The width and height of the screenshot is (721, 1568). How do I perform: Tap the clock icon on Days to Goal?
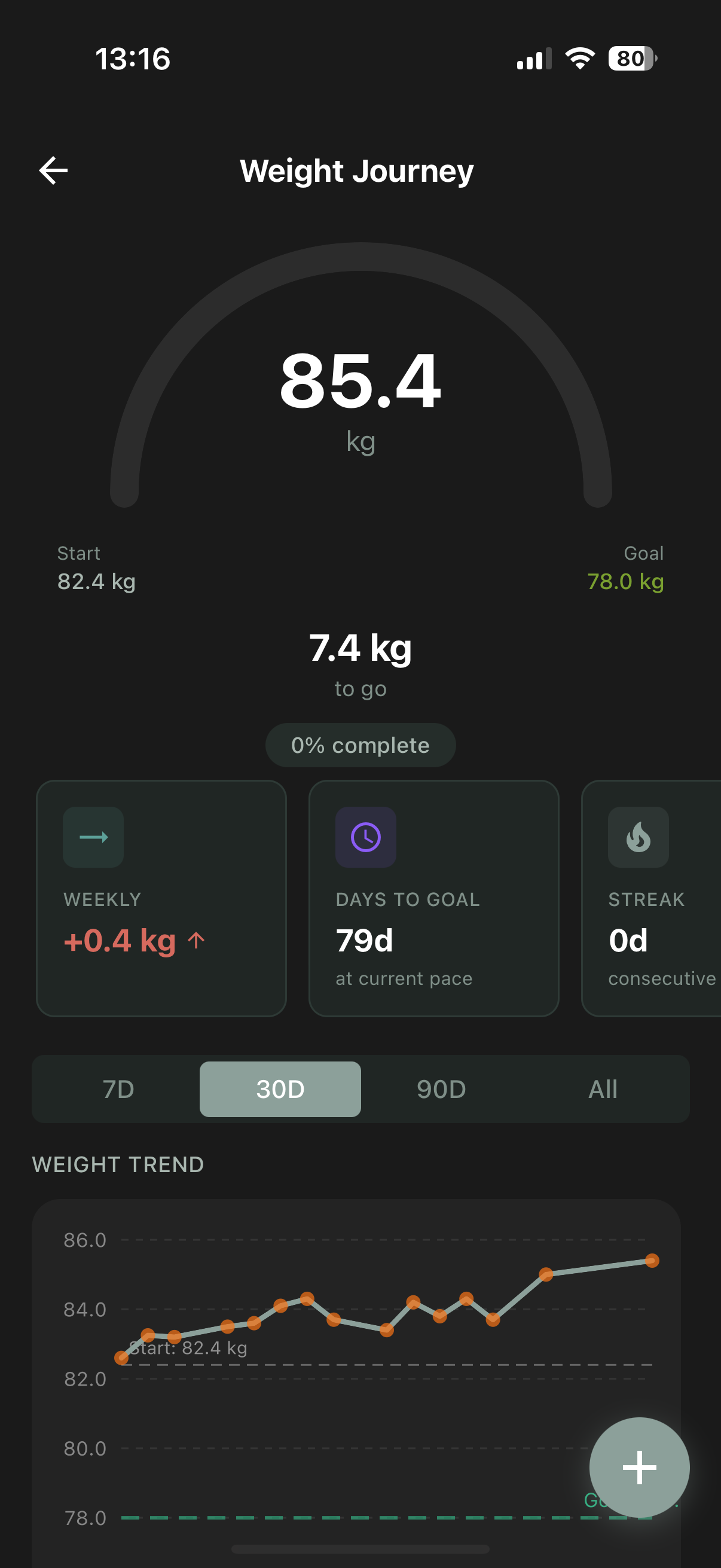point(365,837)
